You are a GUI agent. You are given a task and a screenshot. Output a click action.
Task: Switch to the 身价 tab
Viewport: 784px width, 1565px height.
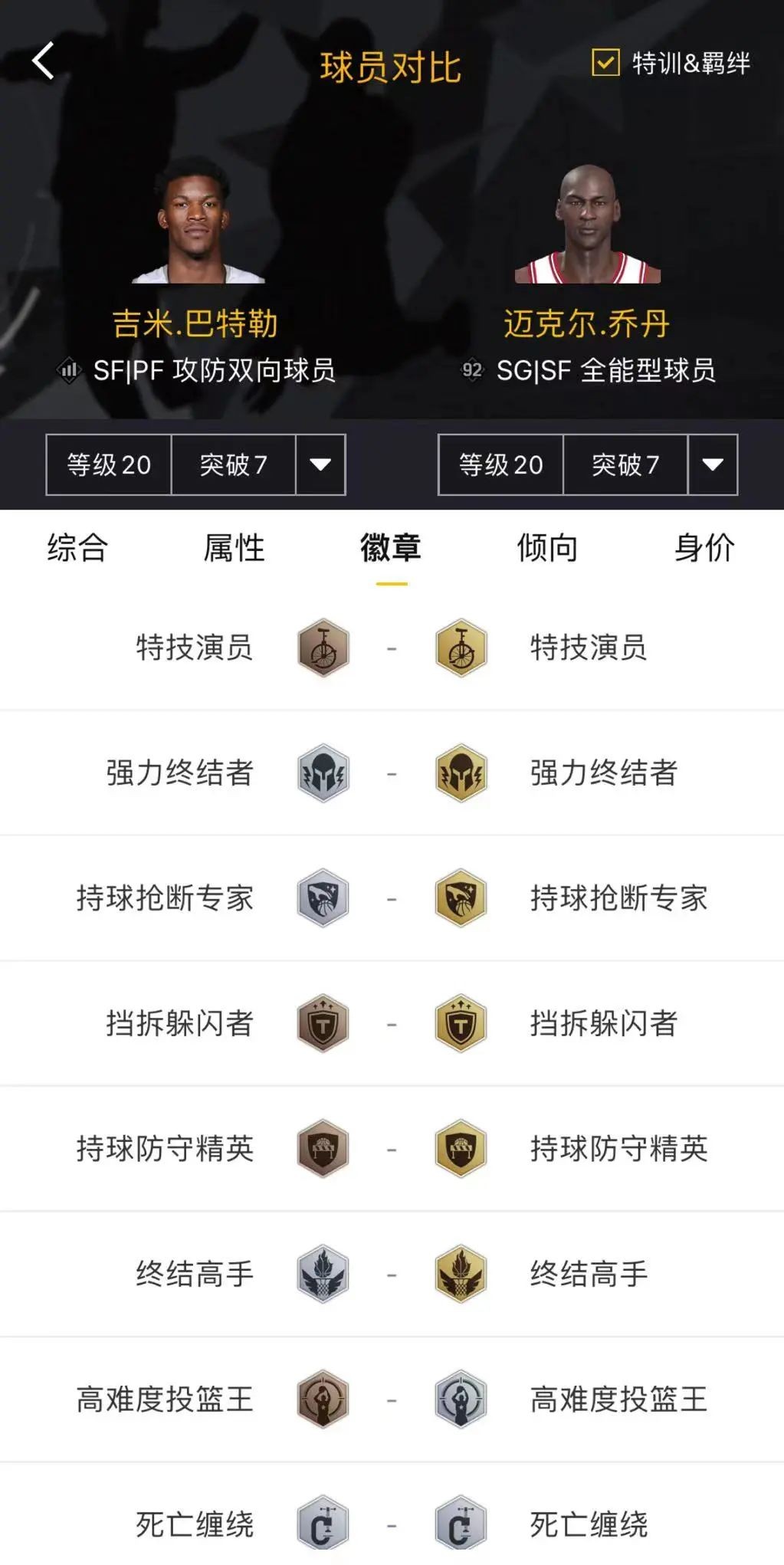click(x=705, y=547)
